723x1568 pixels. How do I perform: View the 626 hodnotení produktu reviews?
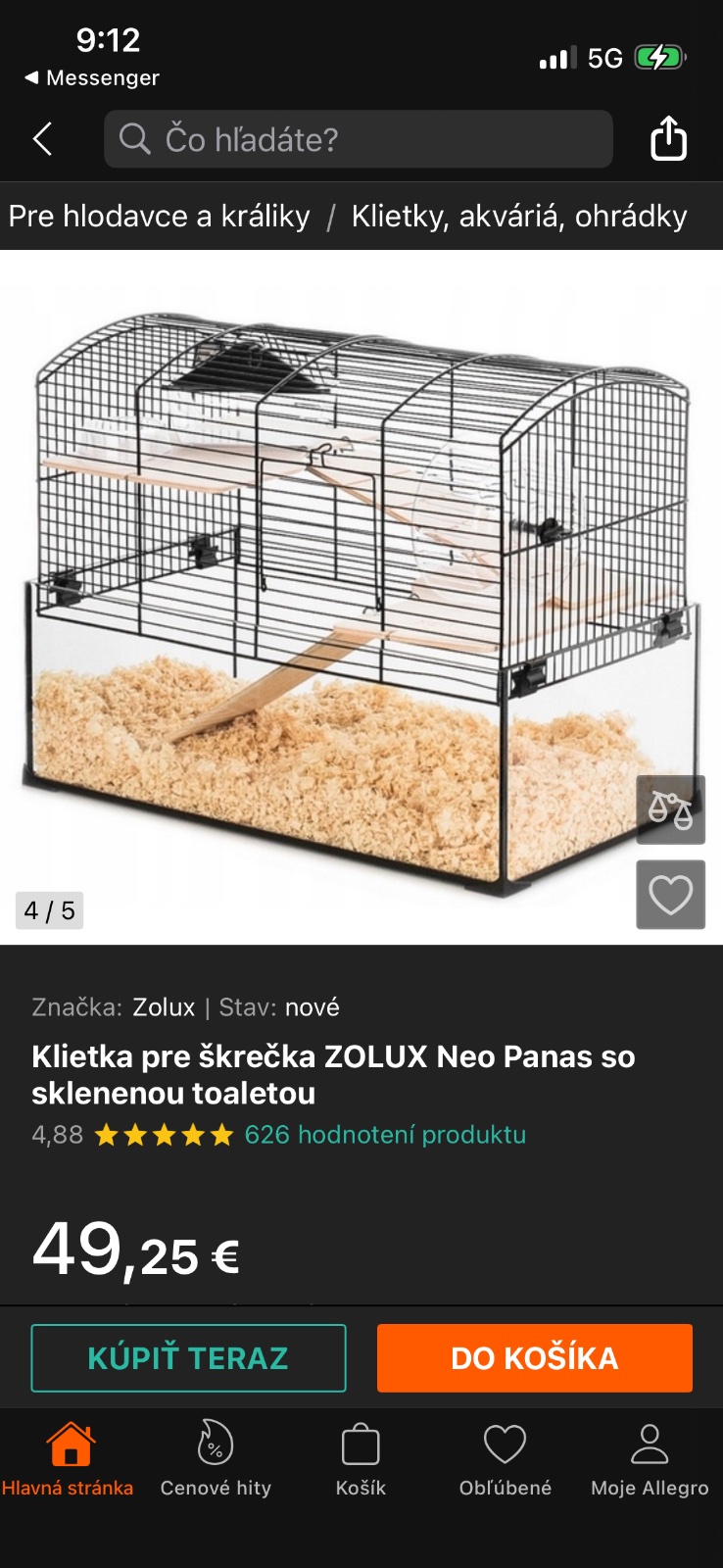pyautogui.click(x=385, y=1135)
